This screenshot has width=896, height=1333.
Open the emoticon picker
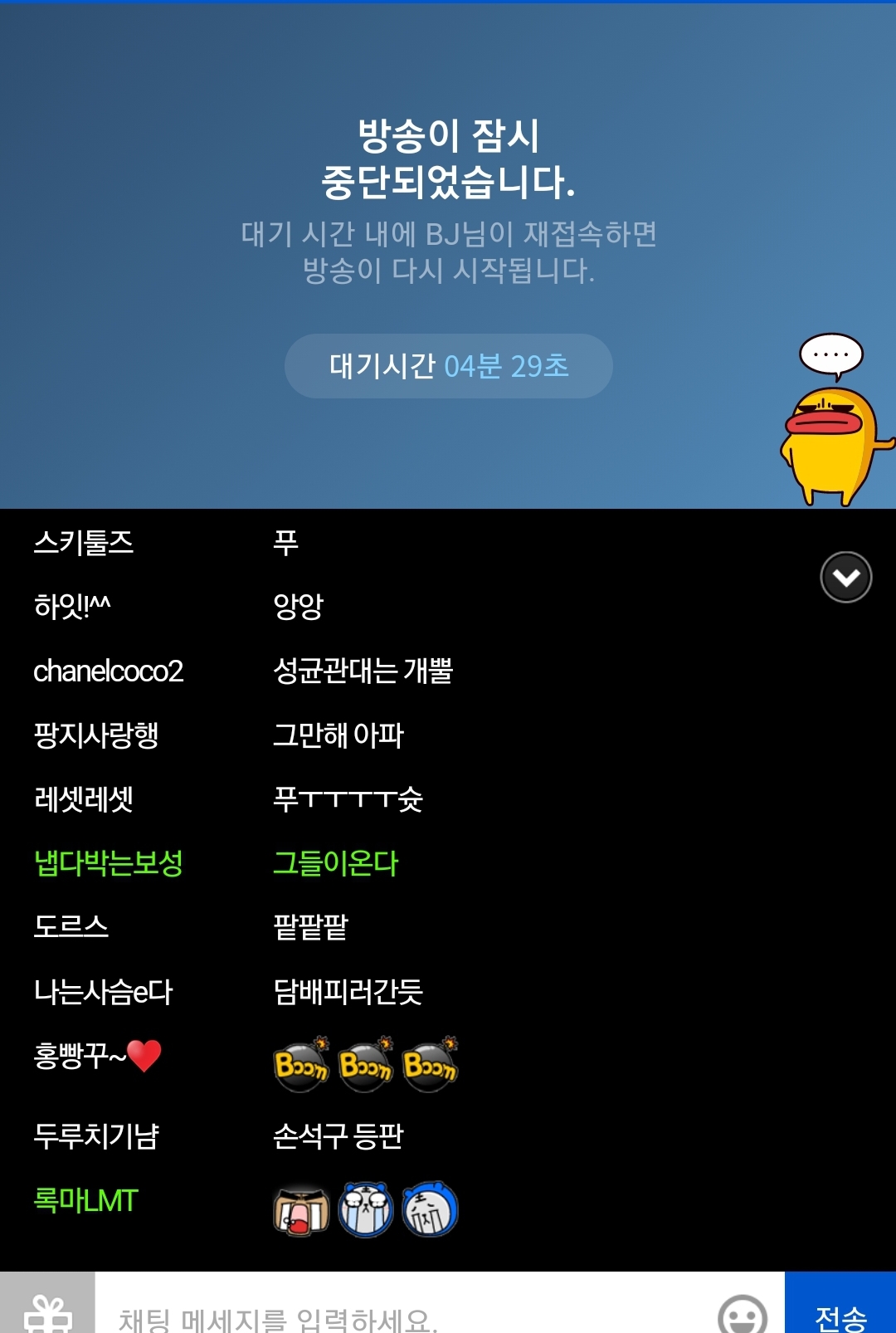click(742, 1313)
